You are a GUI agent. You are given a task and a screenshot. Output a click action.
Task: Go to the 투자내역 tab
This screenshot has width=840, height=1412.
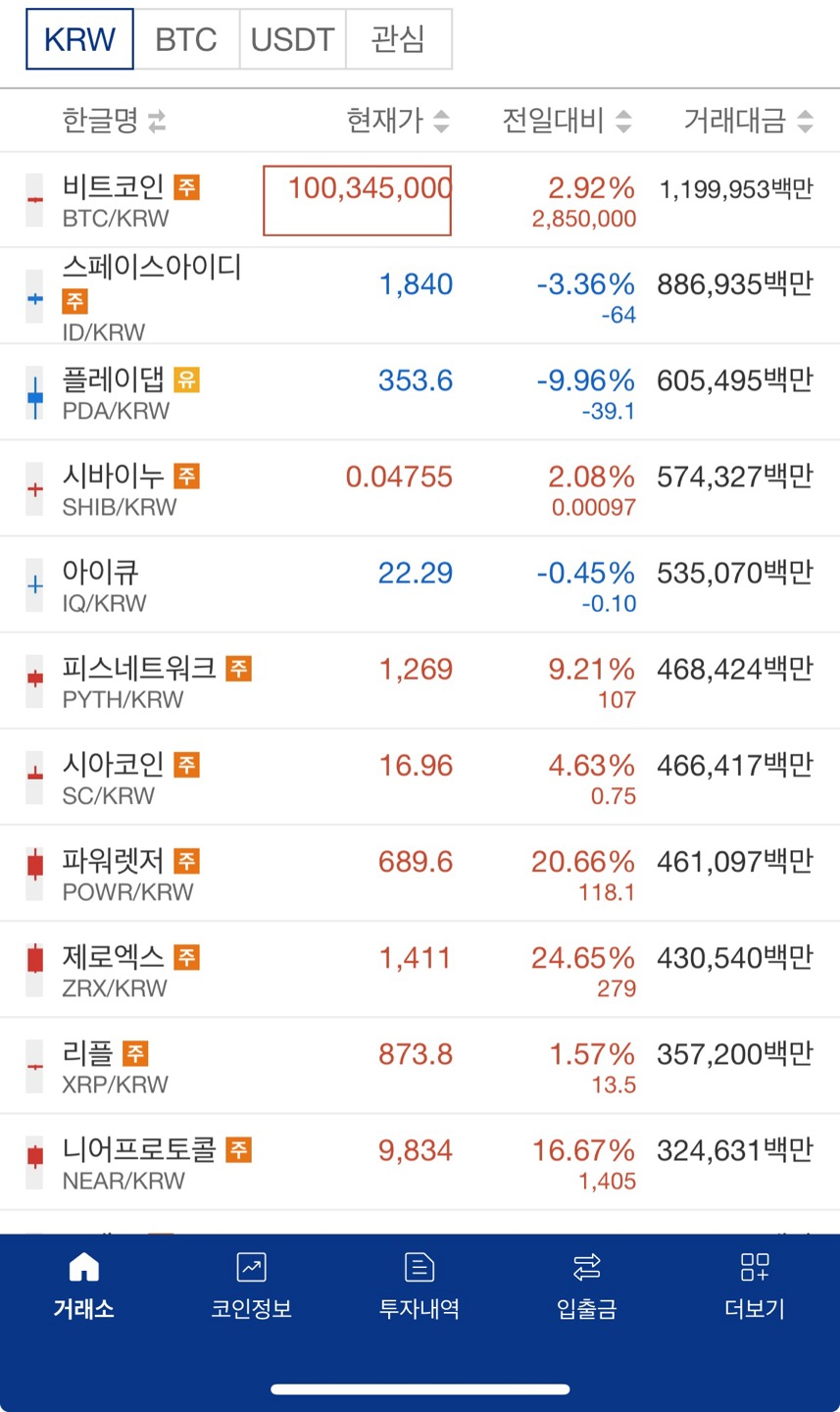[420, 1286]
